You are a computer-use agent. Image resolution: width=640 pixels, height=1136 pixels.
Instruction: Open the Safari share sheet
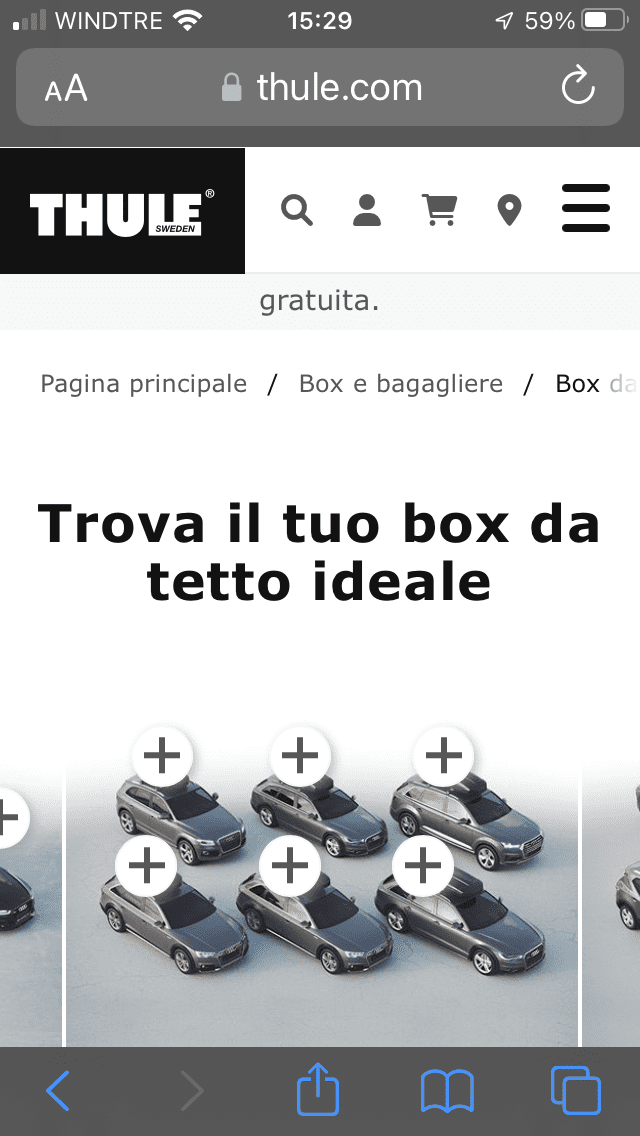(x=318, y=1088)
